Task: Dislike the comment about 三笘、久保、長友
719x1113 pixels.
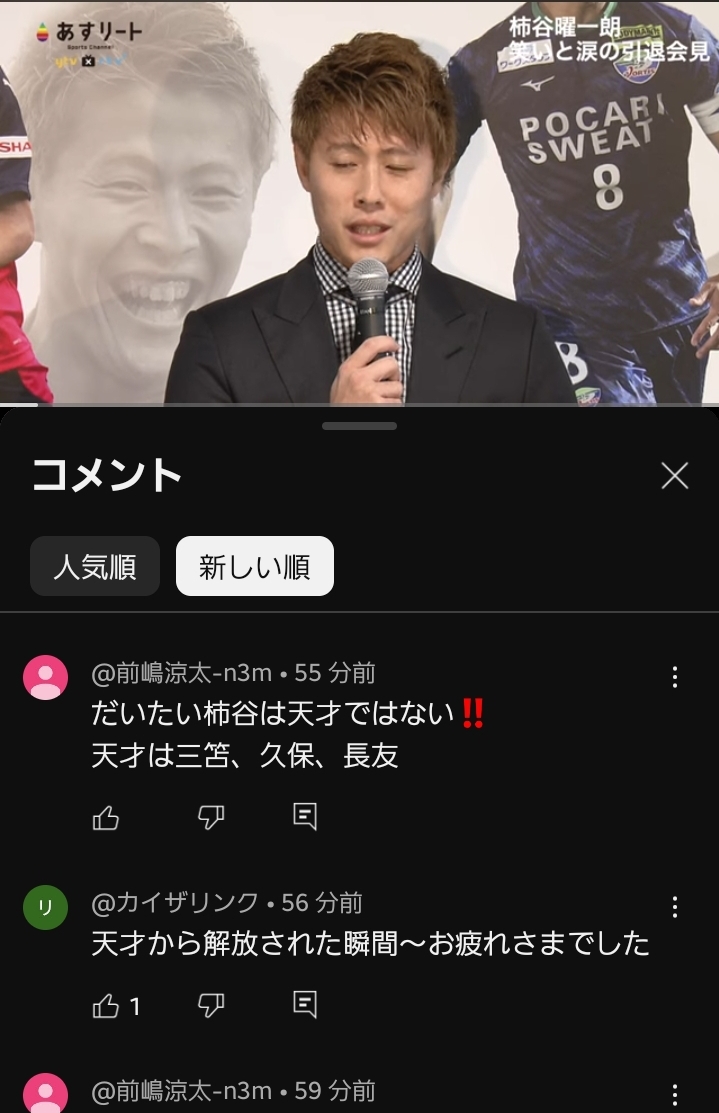Action: (x=211, y=818)
